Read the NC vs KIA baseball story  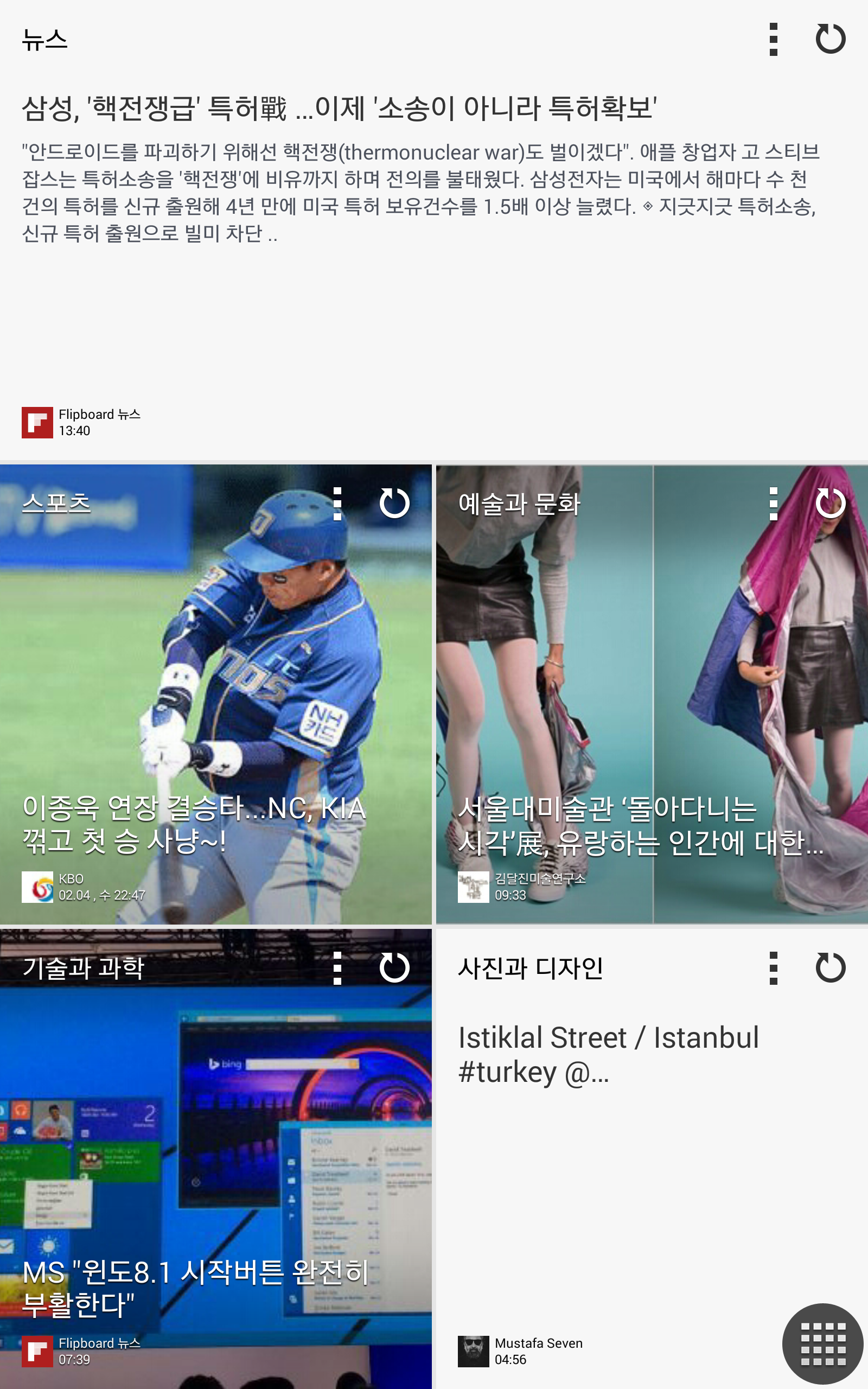194,824
